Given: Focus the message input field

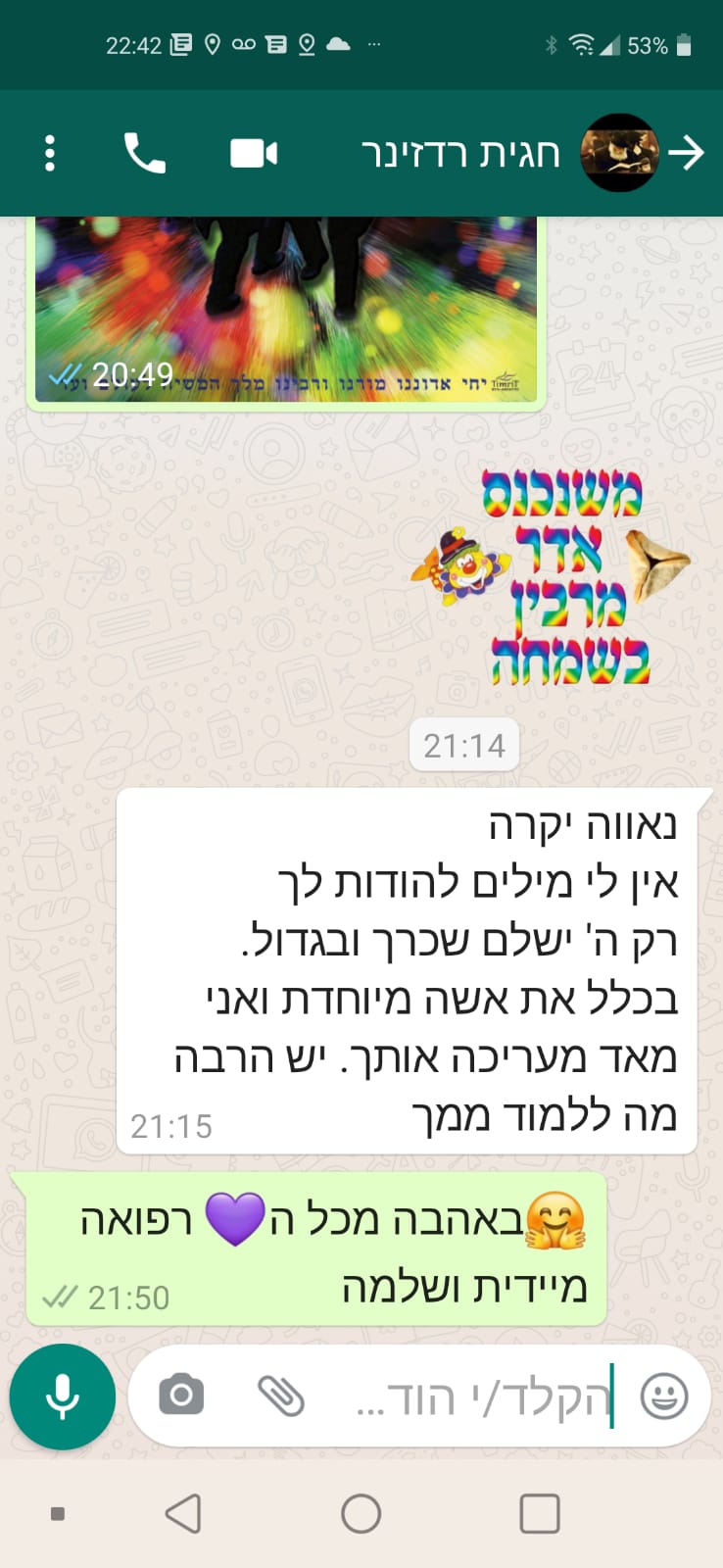Looking at the screenshot, I should click(480, 1397).
